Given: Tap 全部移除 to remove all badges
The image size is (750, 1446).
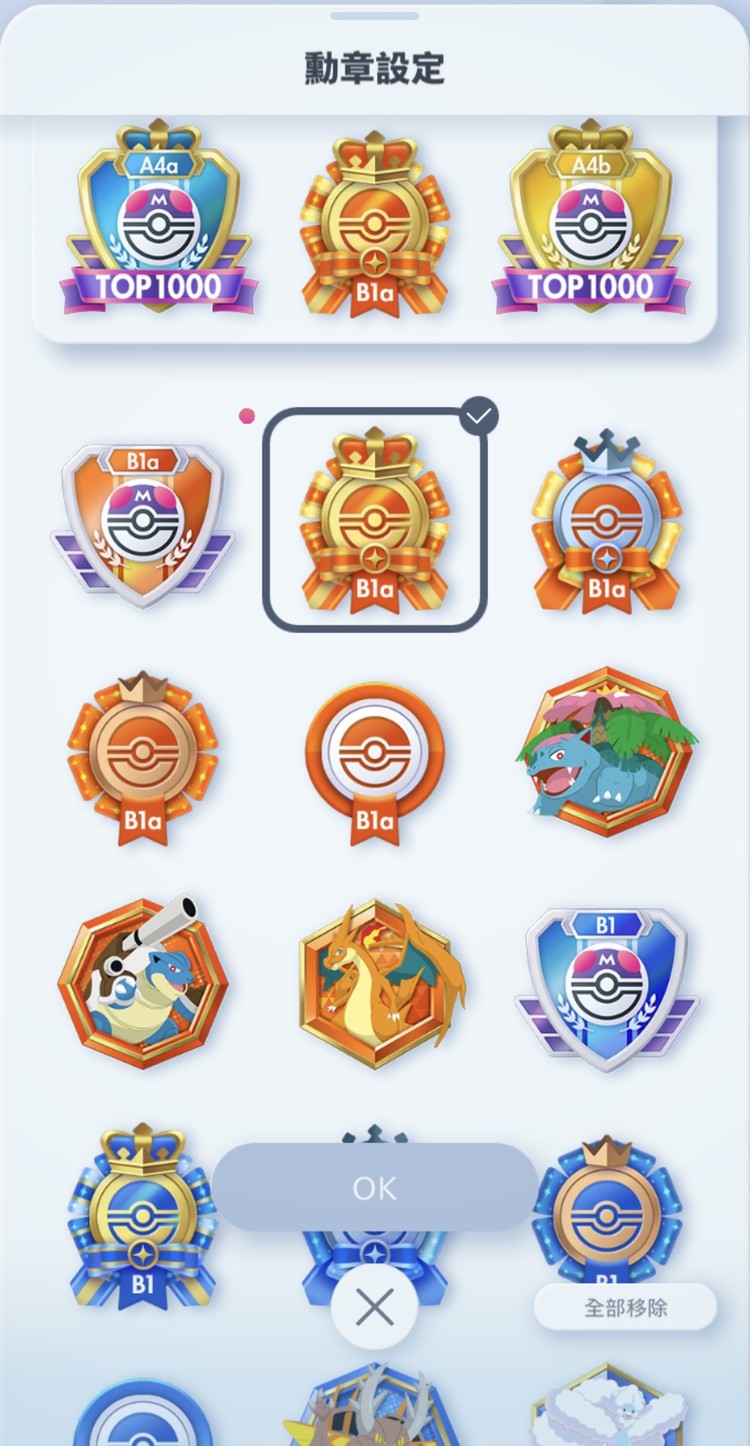Looking at the screenshot, I should [625, 1307].
